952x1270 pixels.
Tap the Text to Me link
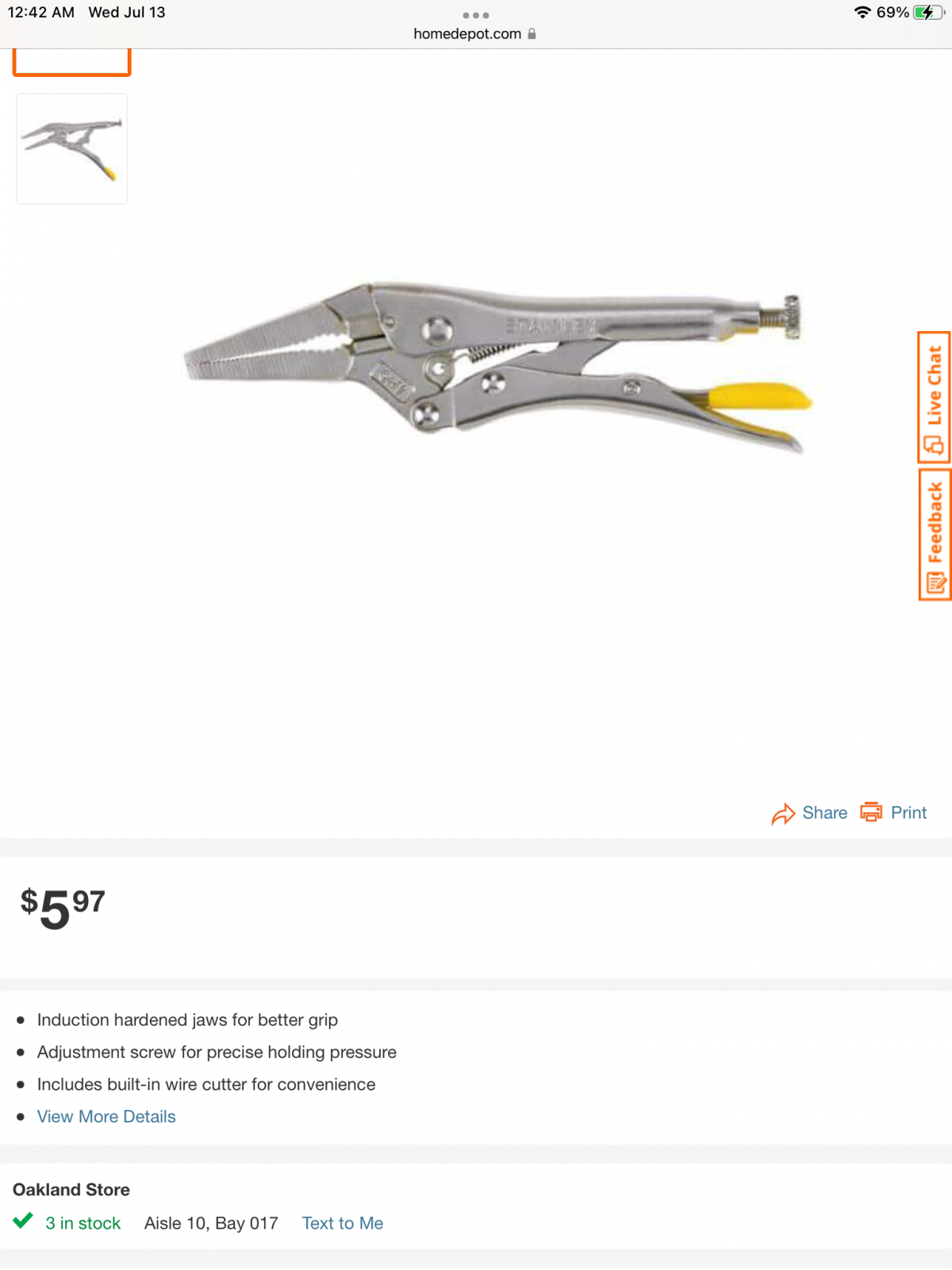342,1223
